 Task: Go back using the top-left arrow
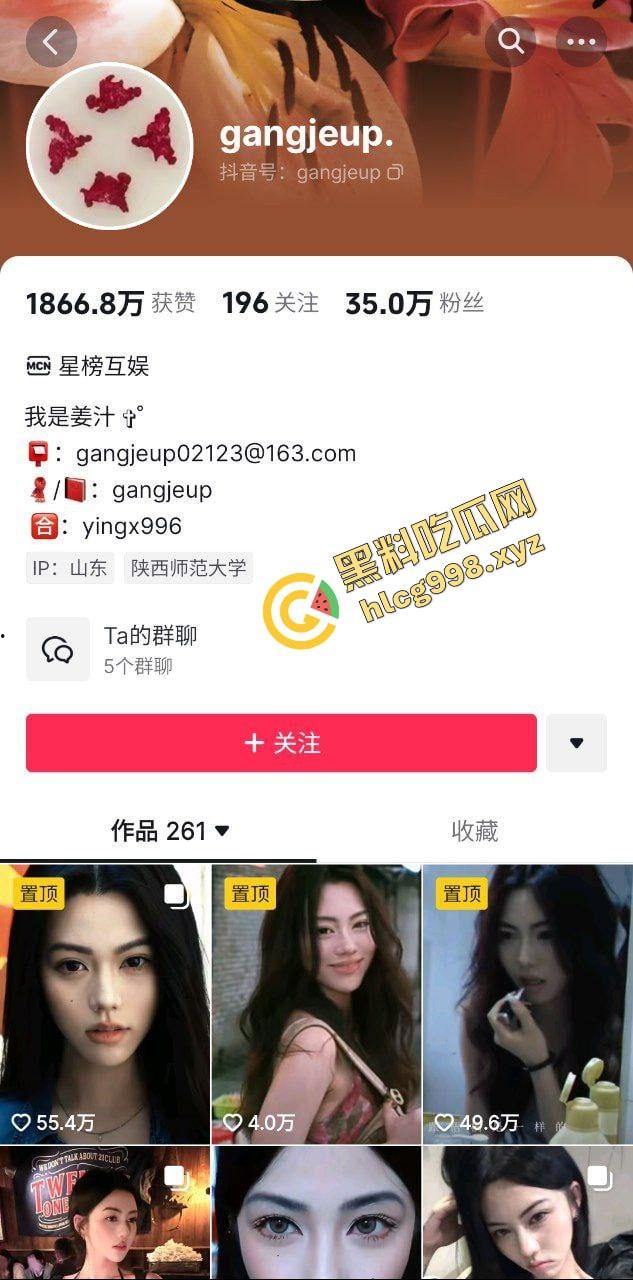pyautogui.click(x=51, y=42)
